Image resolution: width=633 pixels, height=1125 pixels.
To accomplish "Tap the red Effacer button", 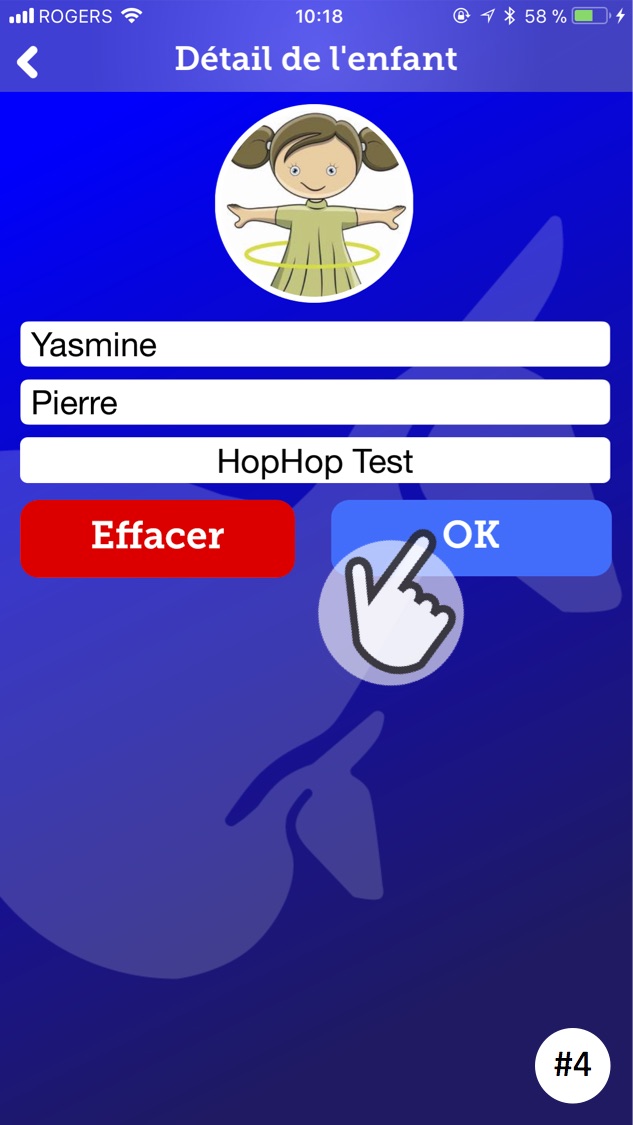I will [158, 538].
